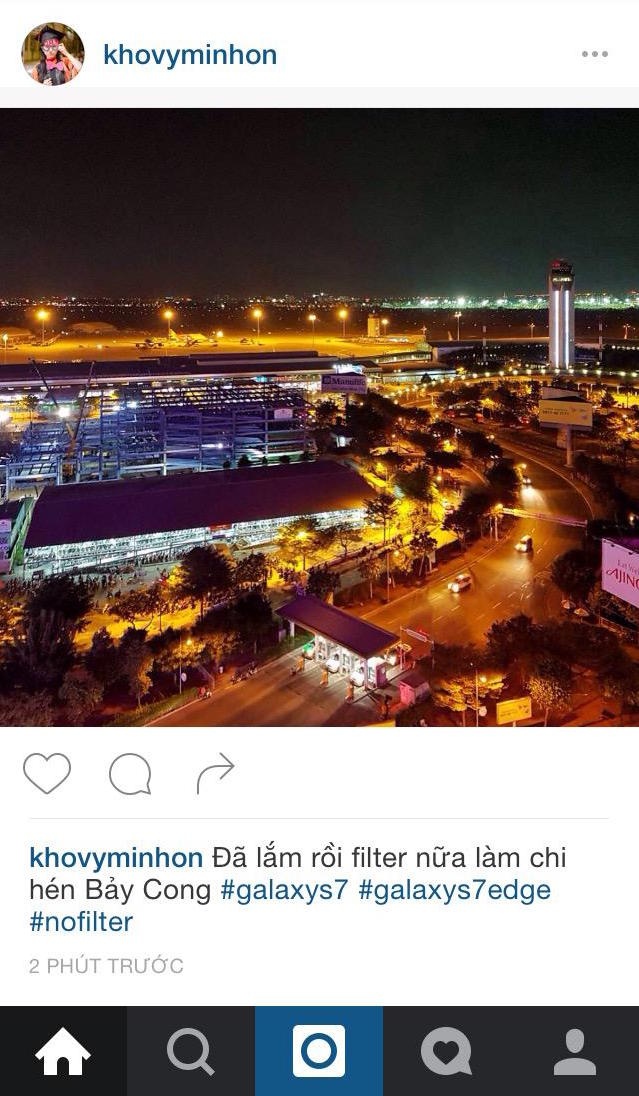
Task: Open khovyminhon's profile picture
Action: tap(53, 54)
